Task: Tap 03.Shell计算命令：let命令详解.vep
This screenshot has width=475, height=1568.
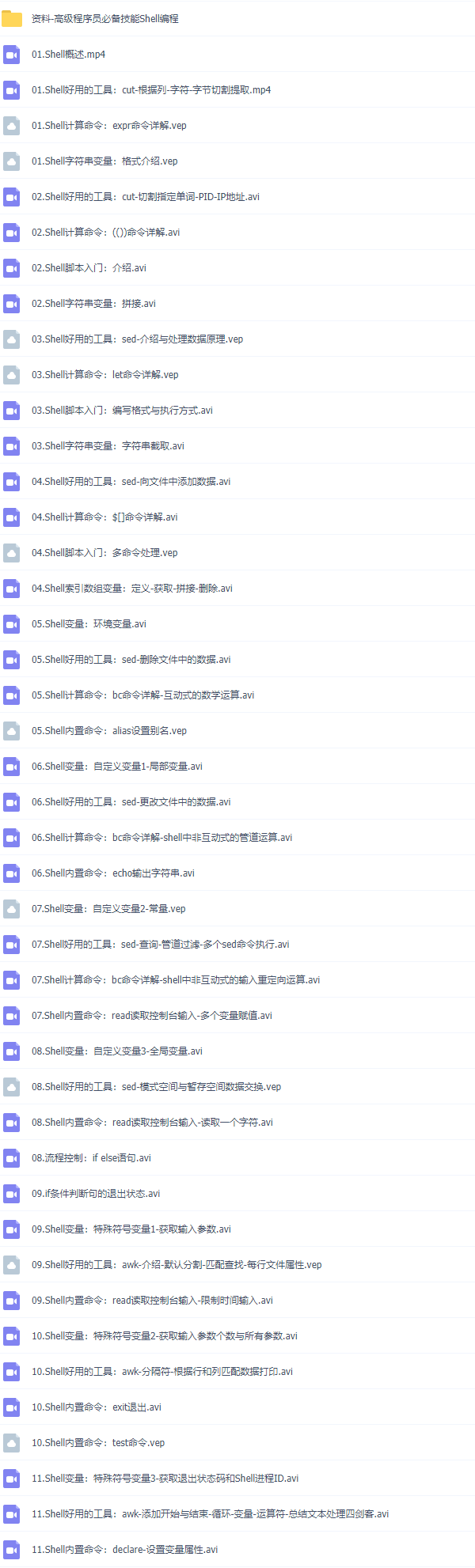Action: (104, 374)
